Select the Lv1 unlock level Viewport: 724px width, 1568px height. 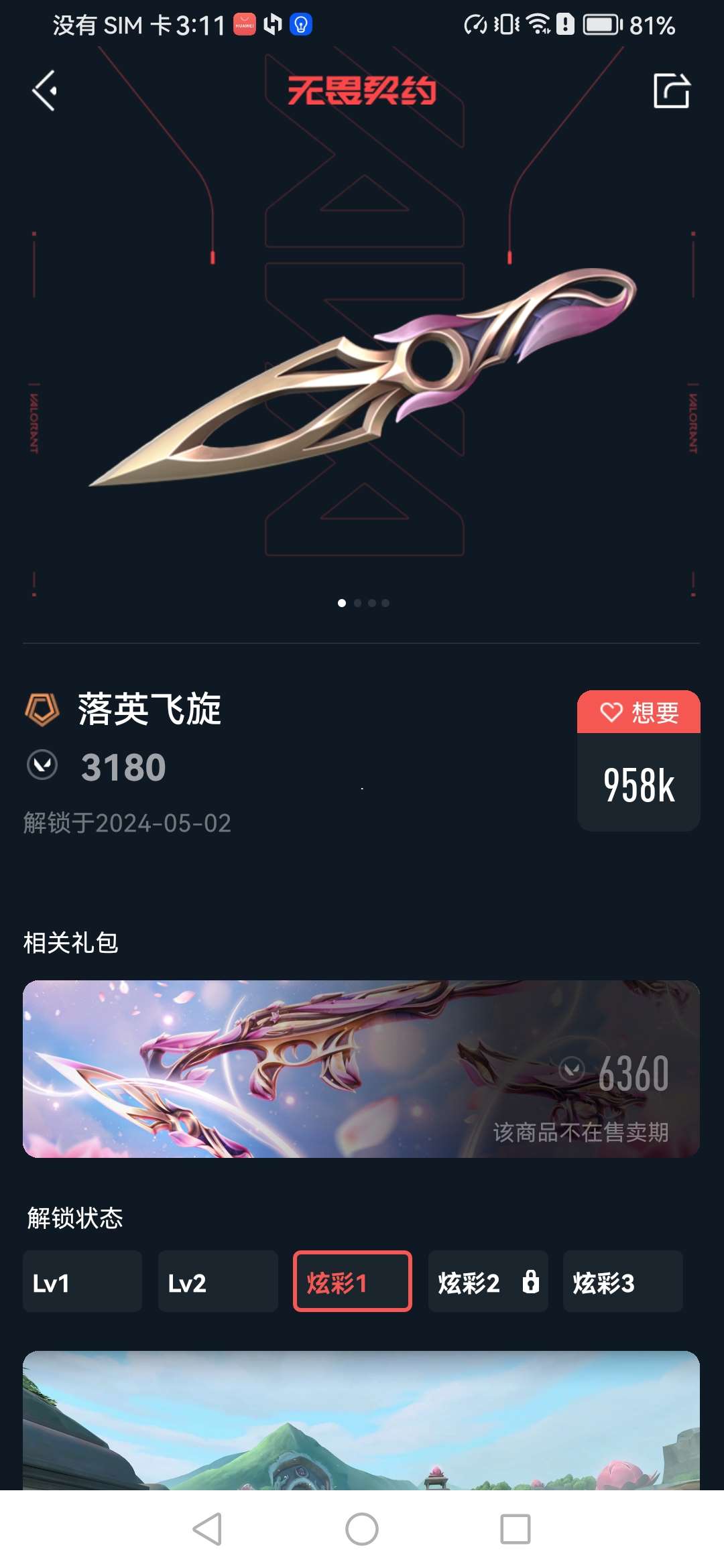tap(82, 1281)
